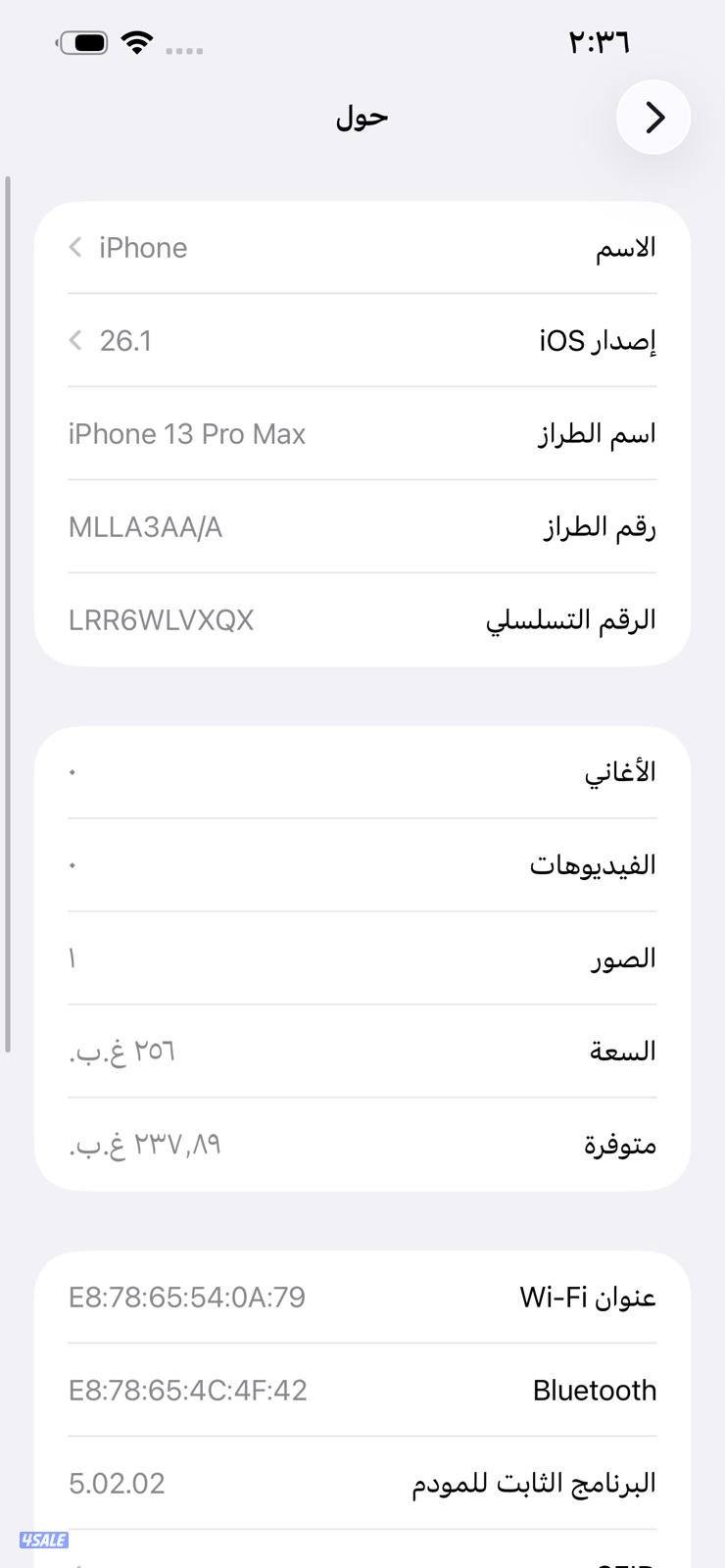Tap the حول page title
This screenshot has width=725, height=1568.
(362, 117)
